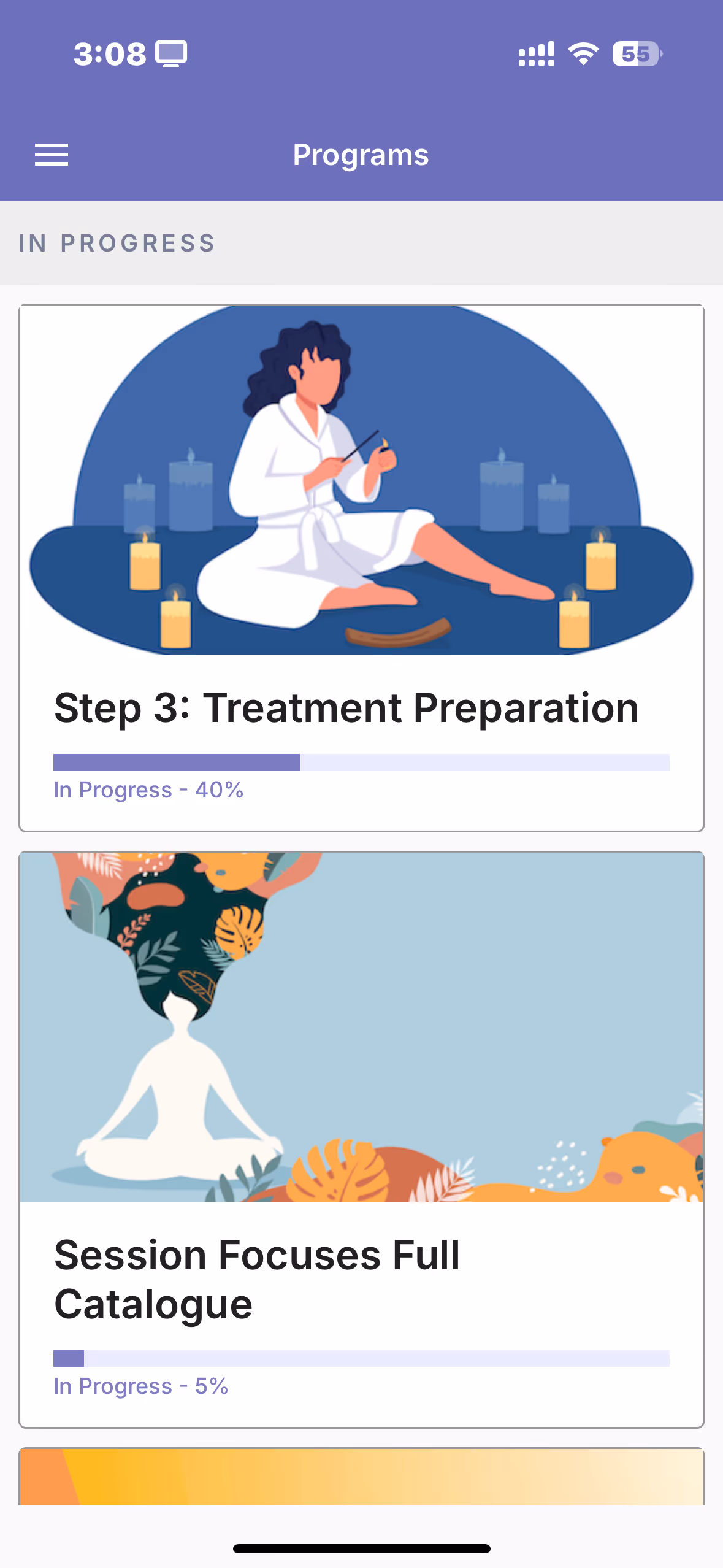
Task: Open Session Focuses Full Catalogue program
Action: [361, 1139]
